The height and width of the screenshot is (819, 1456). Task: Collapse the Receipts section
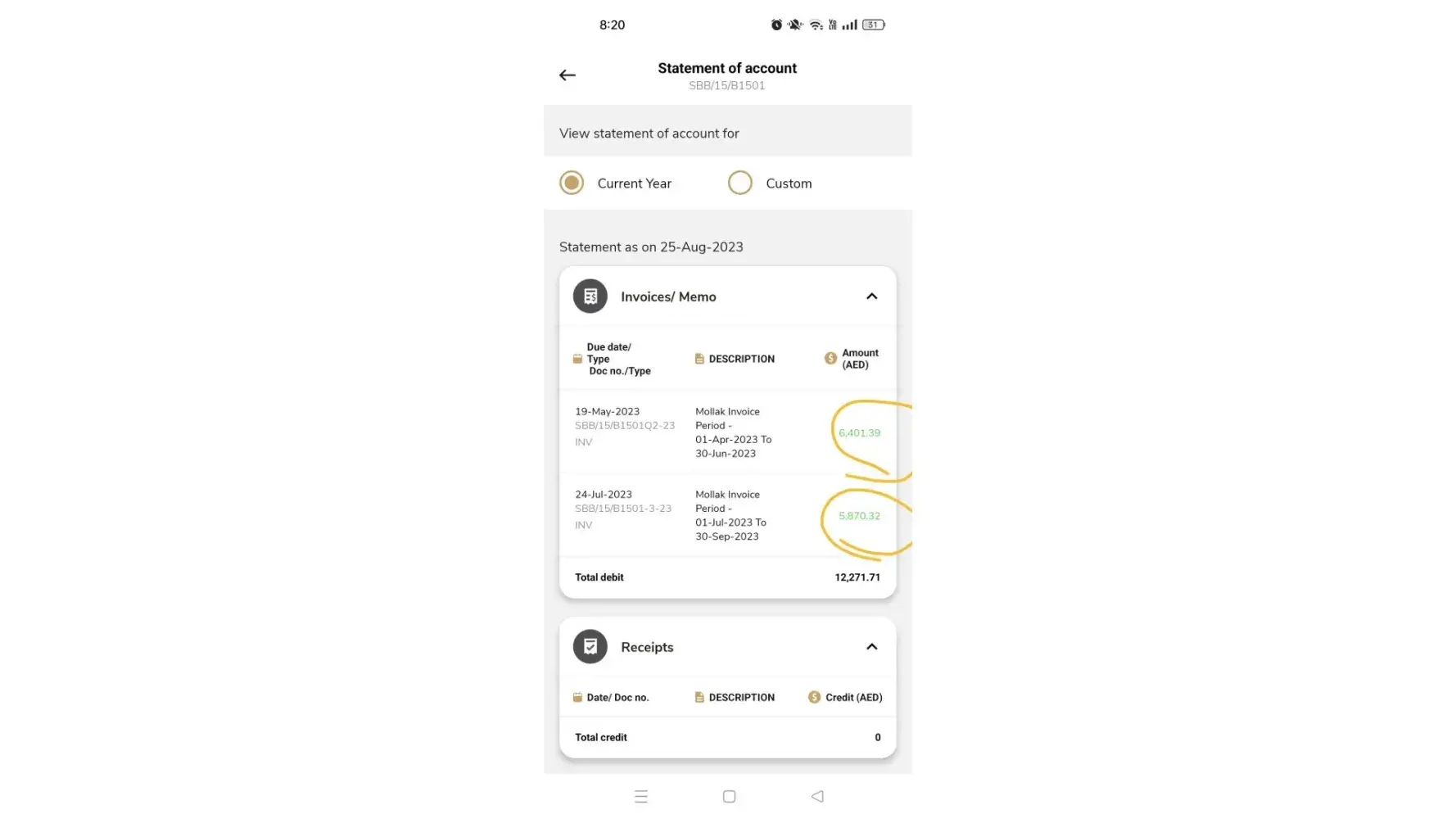[871, 647]
